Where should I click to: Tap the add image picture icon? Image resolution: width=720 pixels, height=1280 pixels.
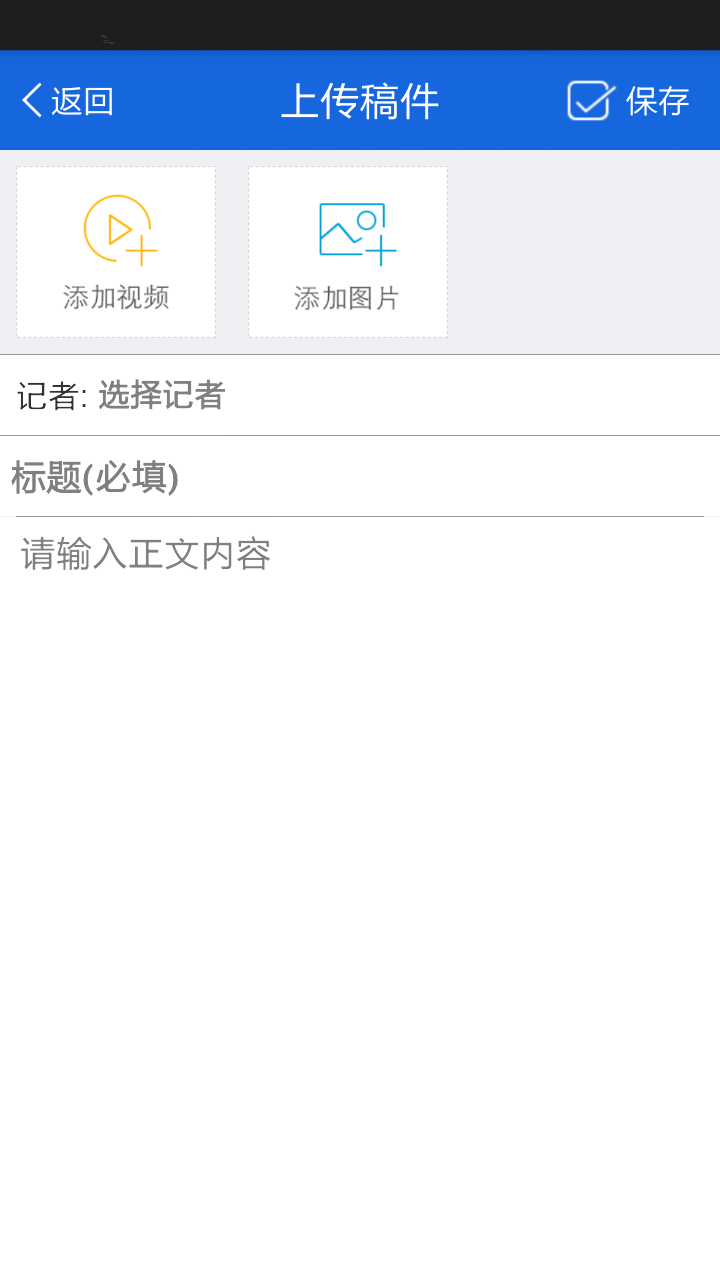347,228
